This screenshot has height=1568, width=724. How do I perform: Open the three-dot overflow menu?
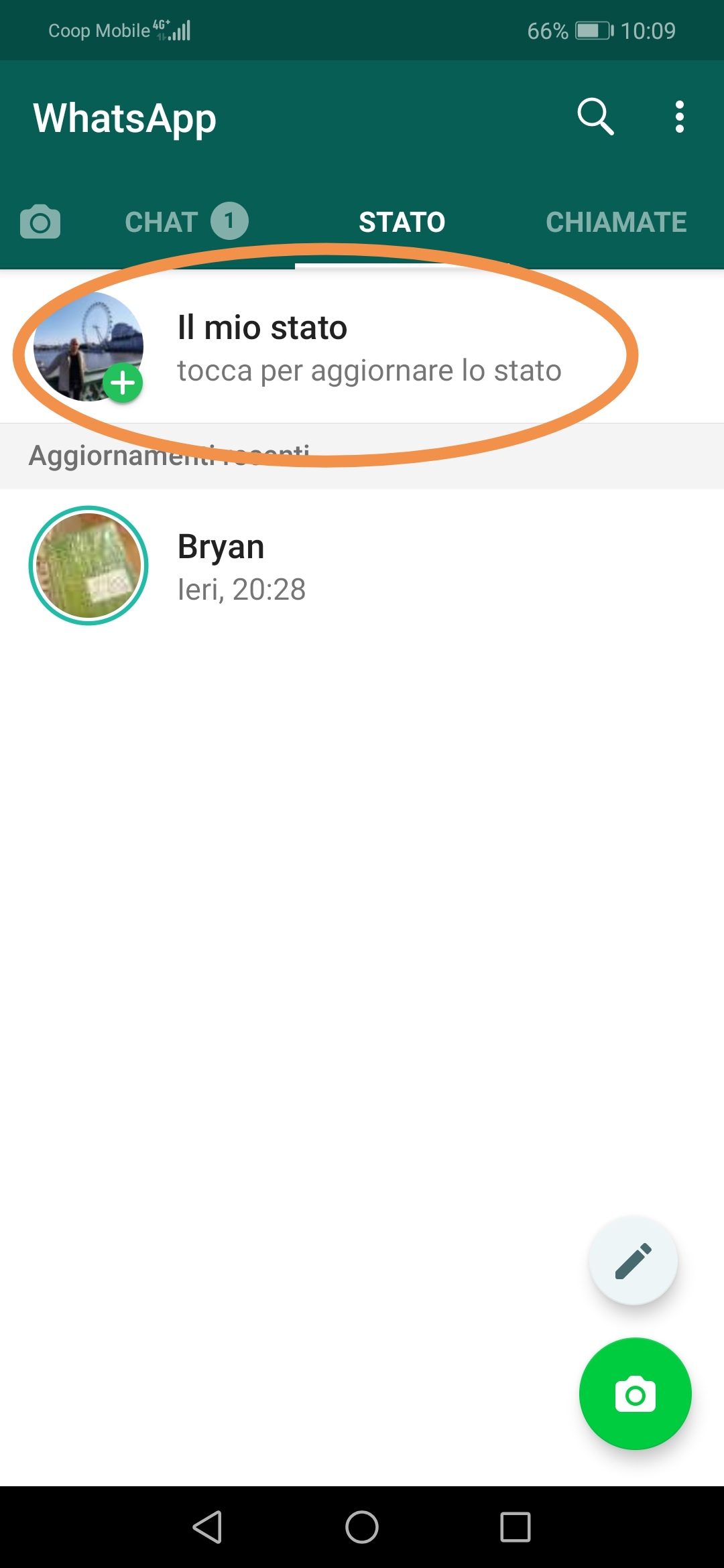coord(679,117)
